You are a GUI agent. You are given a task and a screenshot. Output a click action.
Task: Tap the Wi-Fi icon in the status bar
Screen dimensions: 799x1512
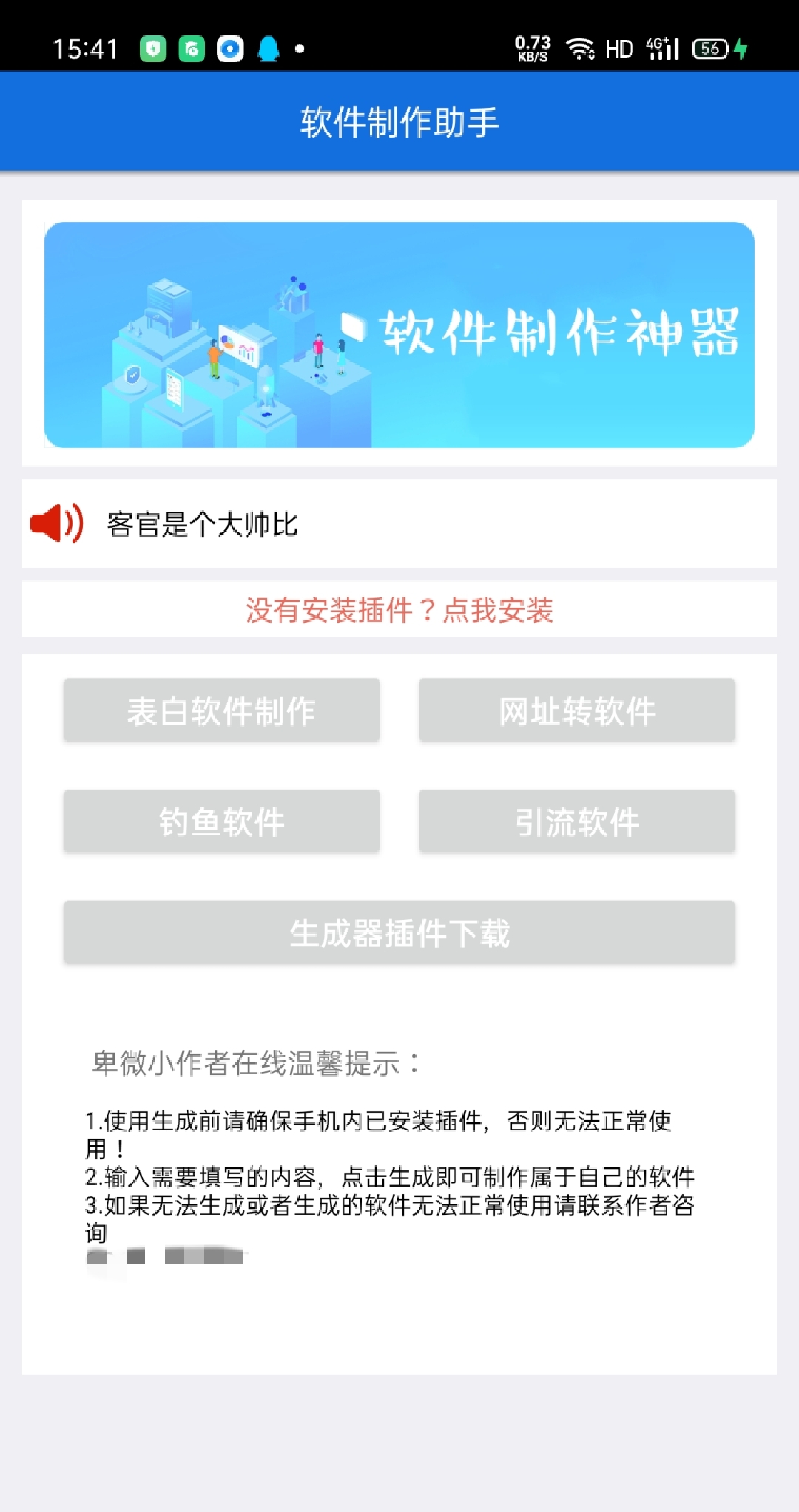coord(580,48)
